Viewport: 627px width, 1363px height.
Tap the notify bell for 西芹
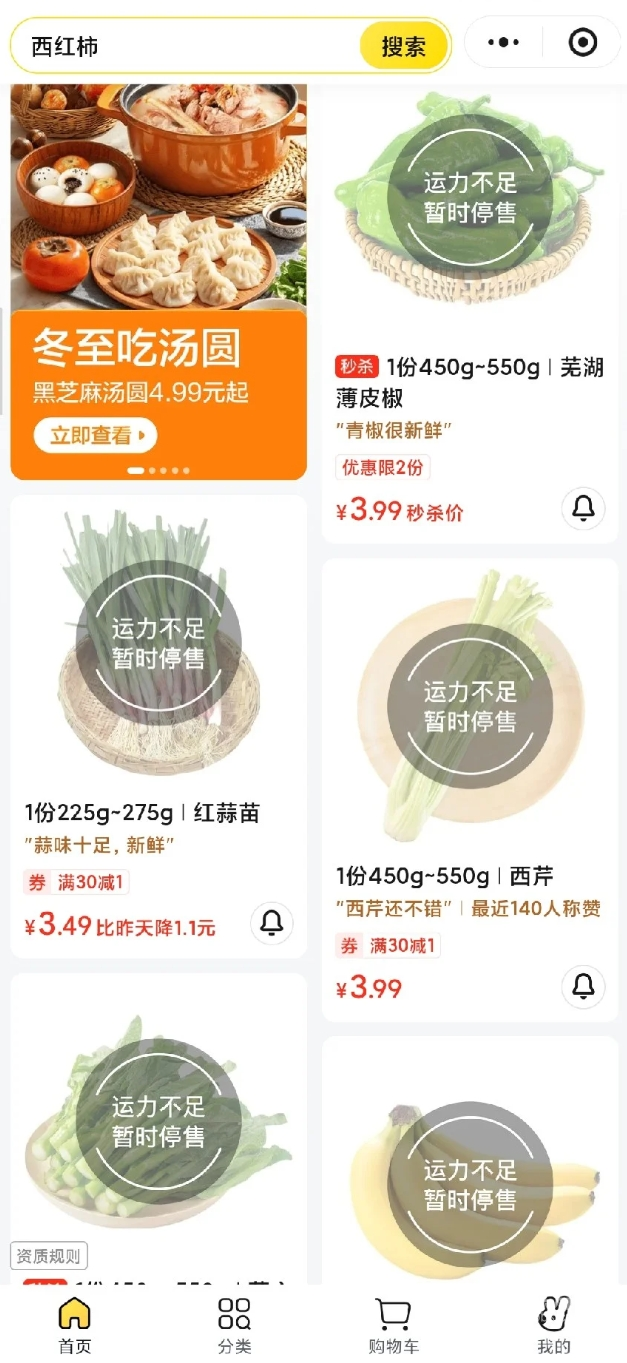point(583,986)
